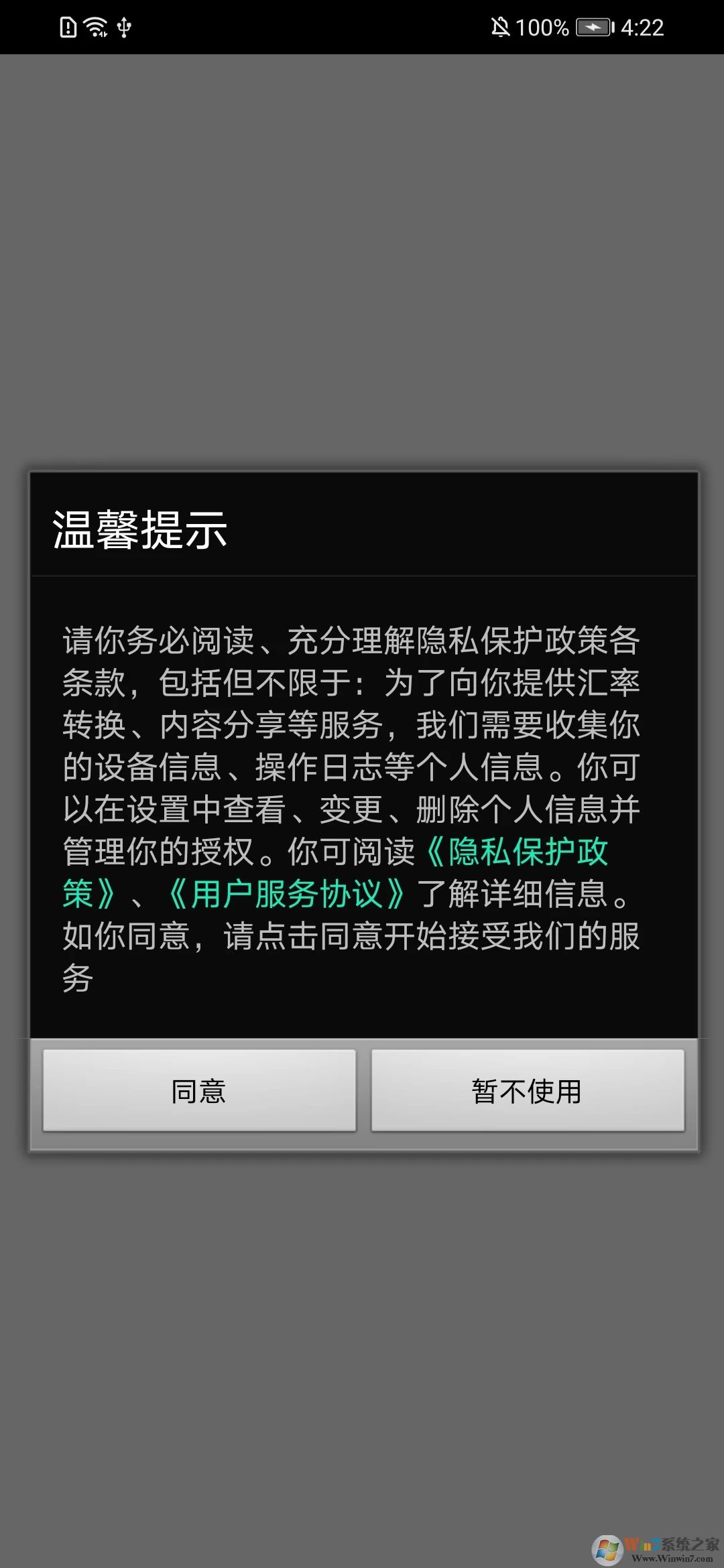Choose 暂不使用 to decline
Image resolution: width=724 pixels, height=1568 pixels.
coord(528,1091)
